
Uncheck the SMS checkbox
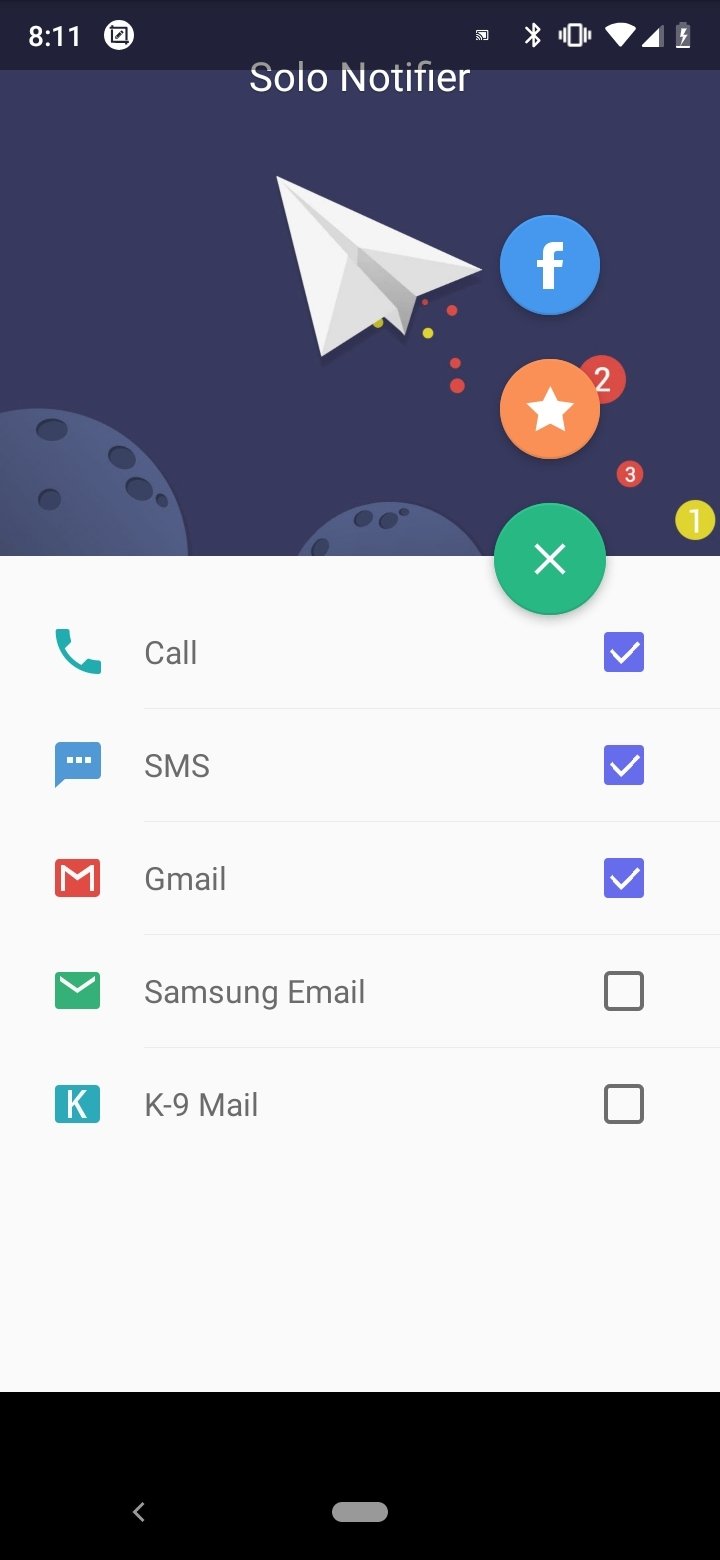click(624, 766)
